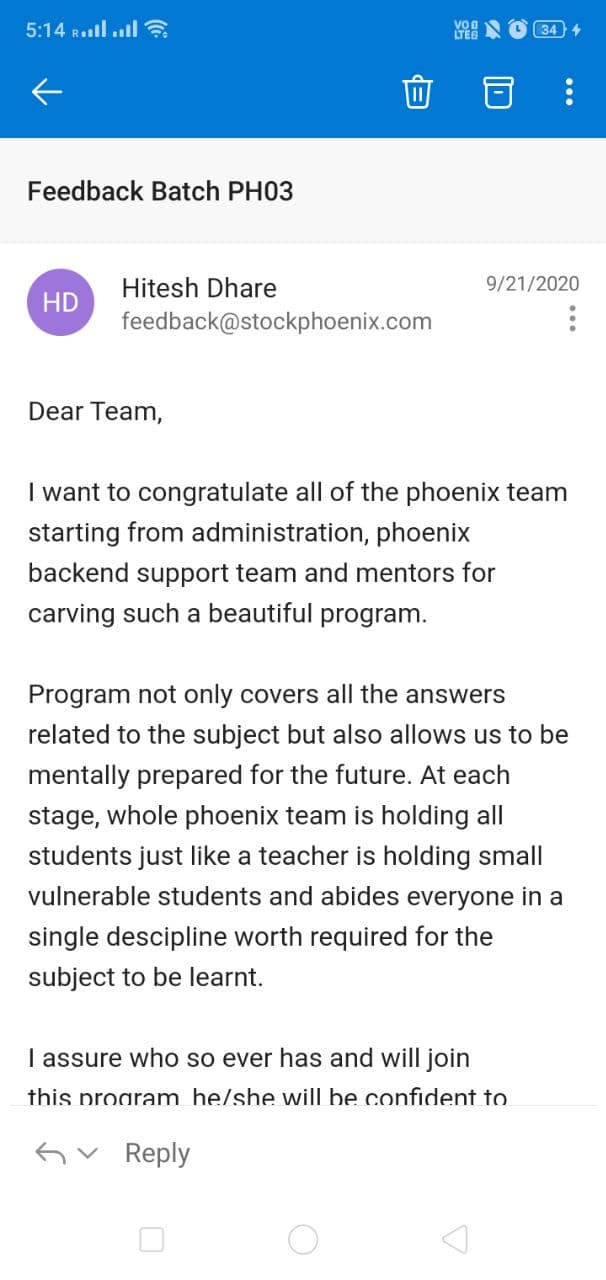Tap the system back button

(x=454, y=1240)
